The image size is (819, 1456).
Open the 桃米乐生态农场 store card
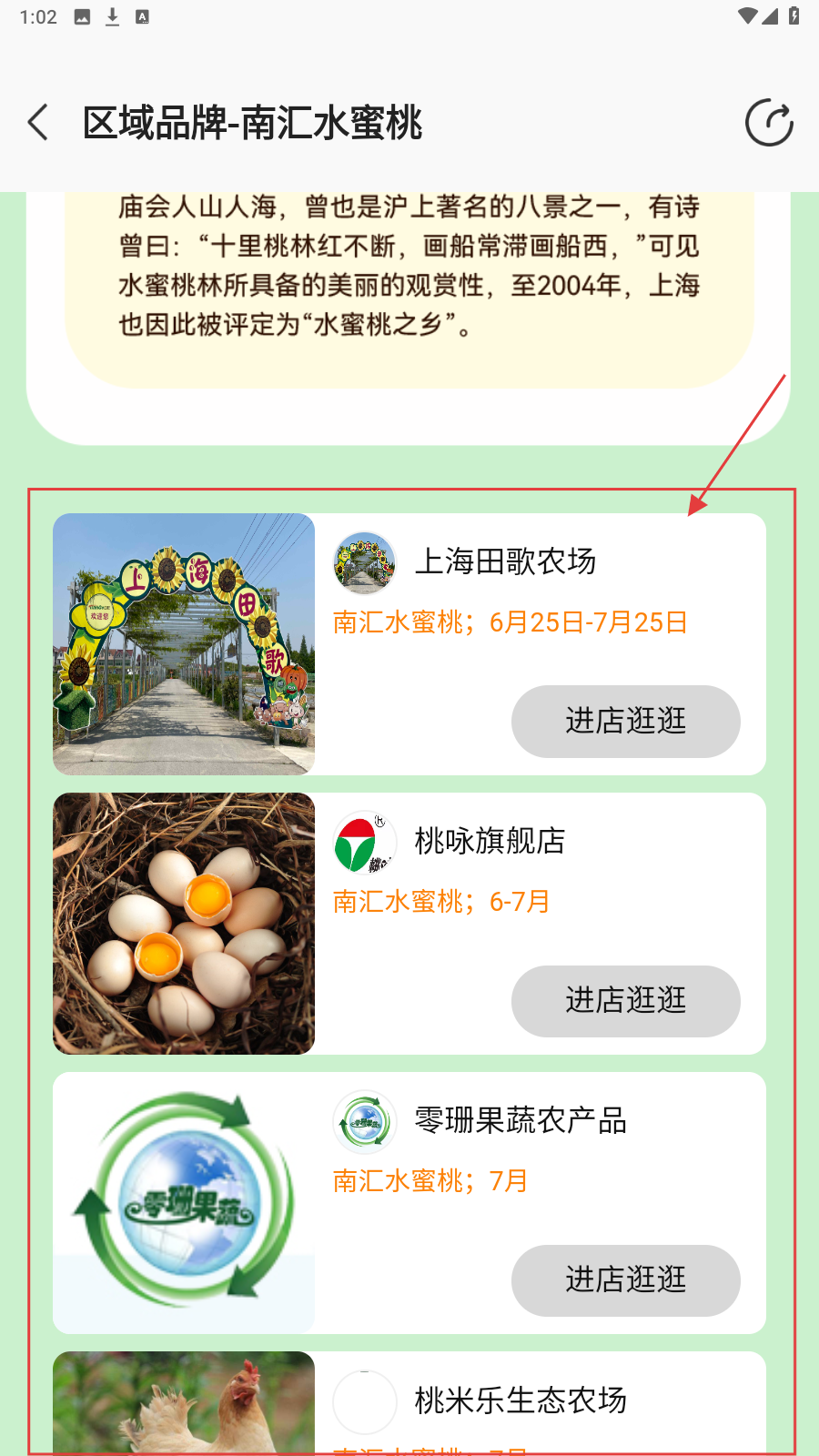(x=520, y=1400)
